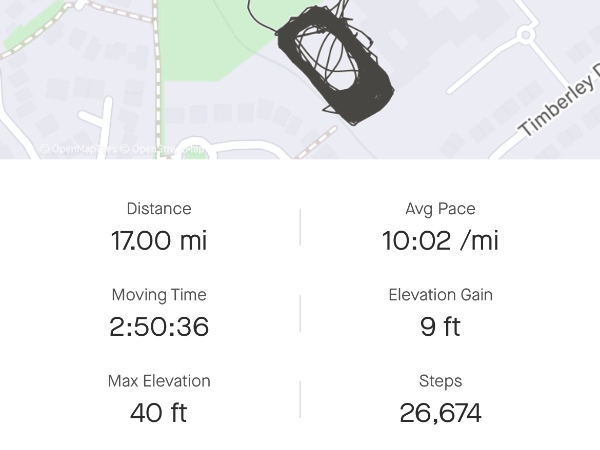Open the activity route map
The image size is (600, 450).
[300, 78]
